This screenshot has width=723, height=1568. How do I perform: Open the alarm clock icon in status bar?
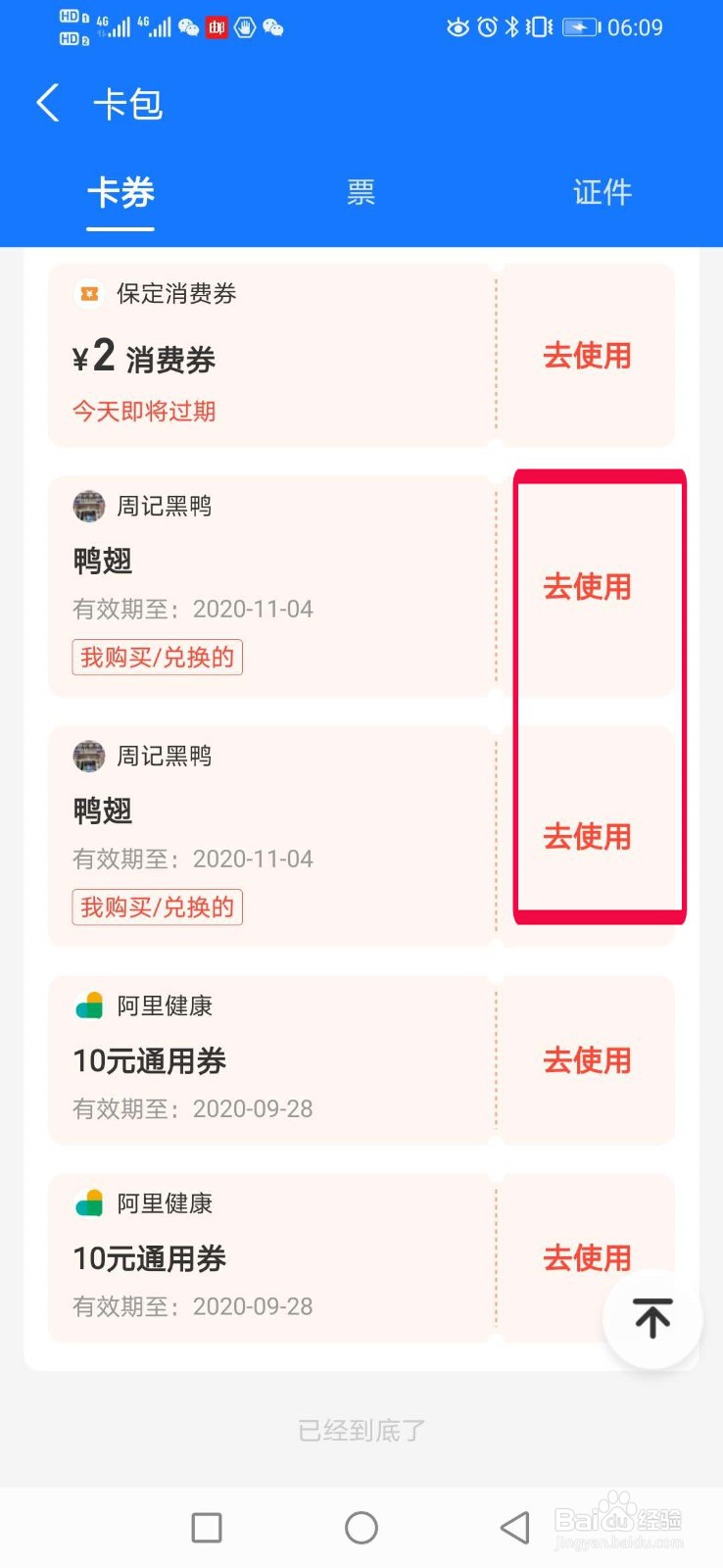coord(488,26)
